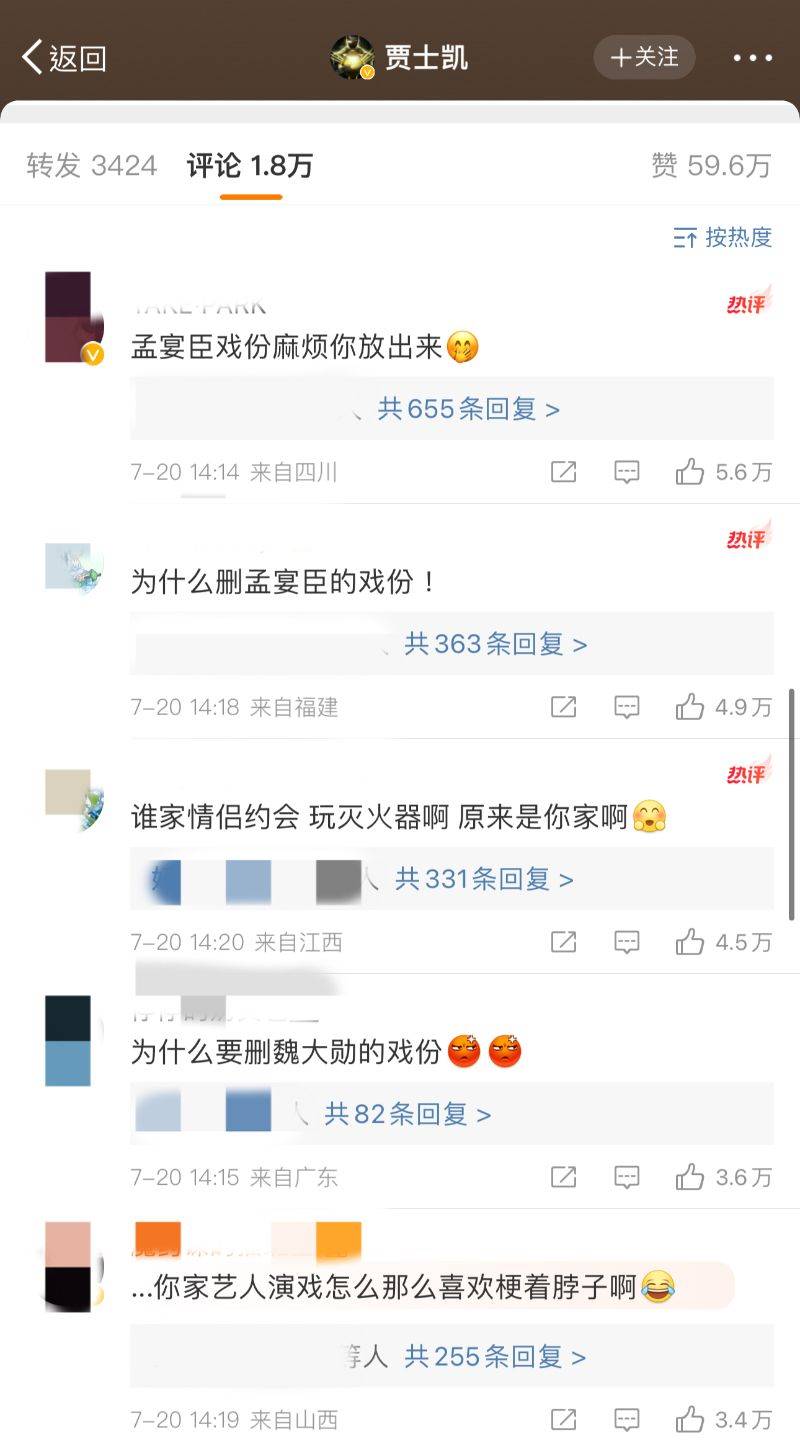
Task: Open the three-dot overflow menu
Action: point(752,58)
